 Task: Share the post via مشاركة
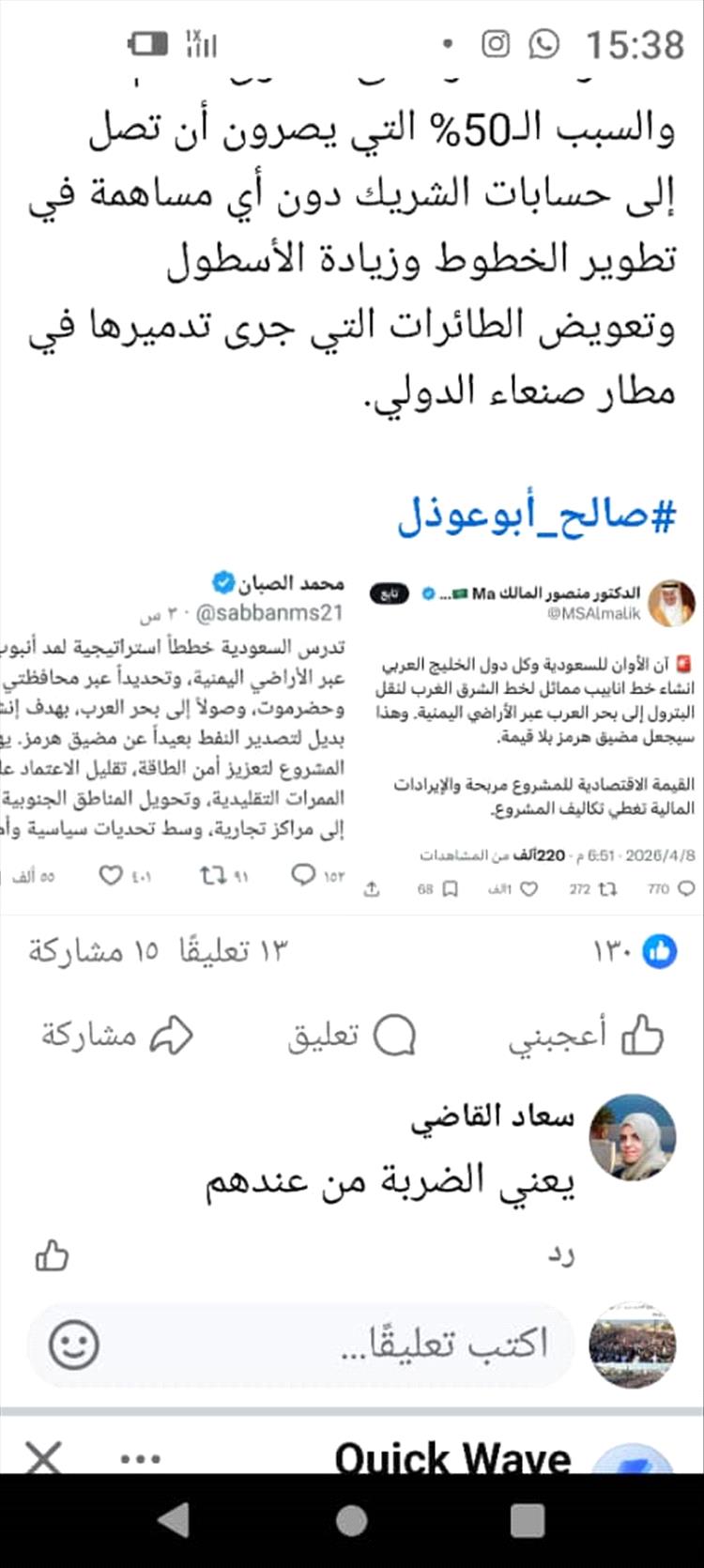116,1036
